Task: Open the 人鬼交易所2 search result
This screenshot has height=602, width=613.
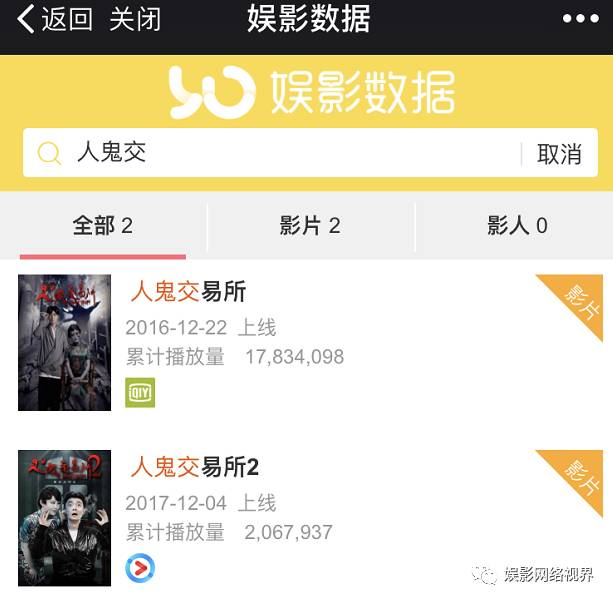Action: coord(195,467)
